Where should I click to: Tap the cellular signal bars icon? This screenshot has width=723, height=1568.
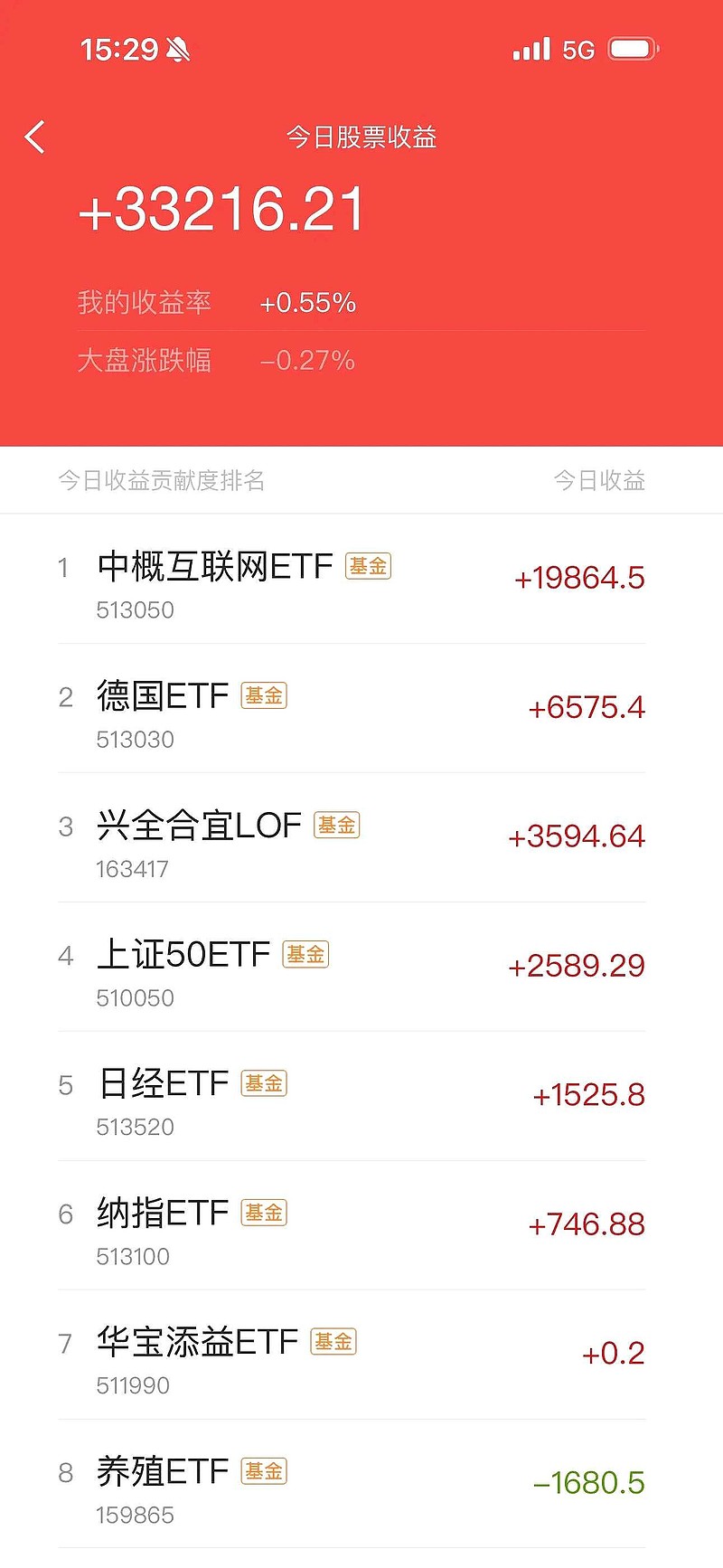(532, 50)
